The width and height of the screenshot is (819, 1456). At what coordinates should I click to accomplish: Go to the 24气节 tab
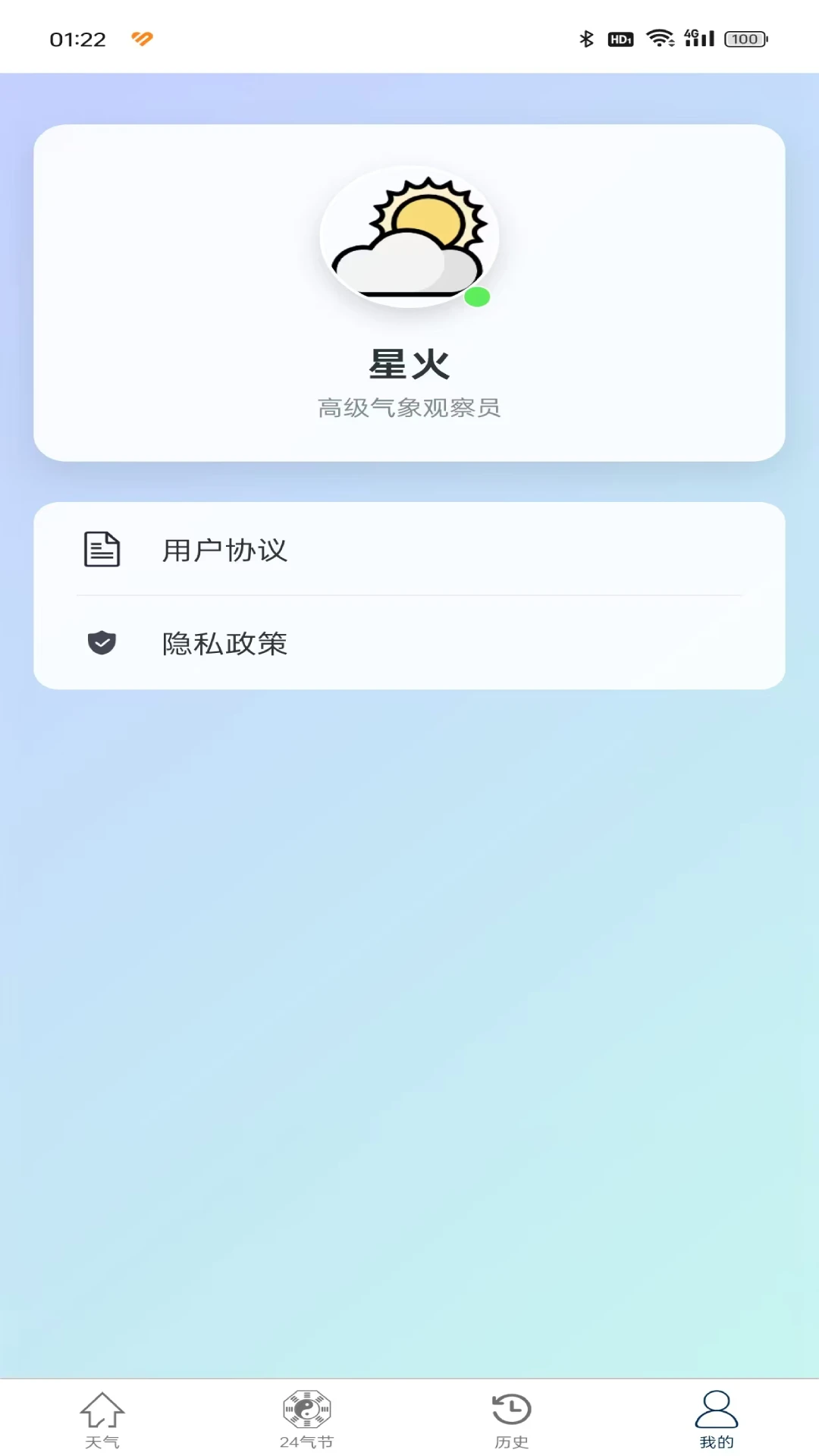(306, 1419)
